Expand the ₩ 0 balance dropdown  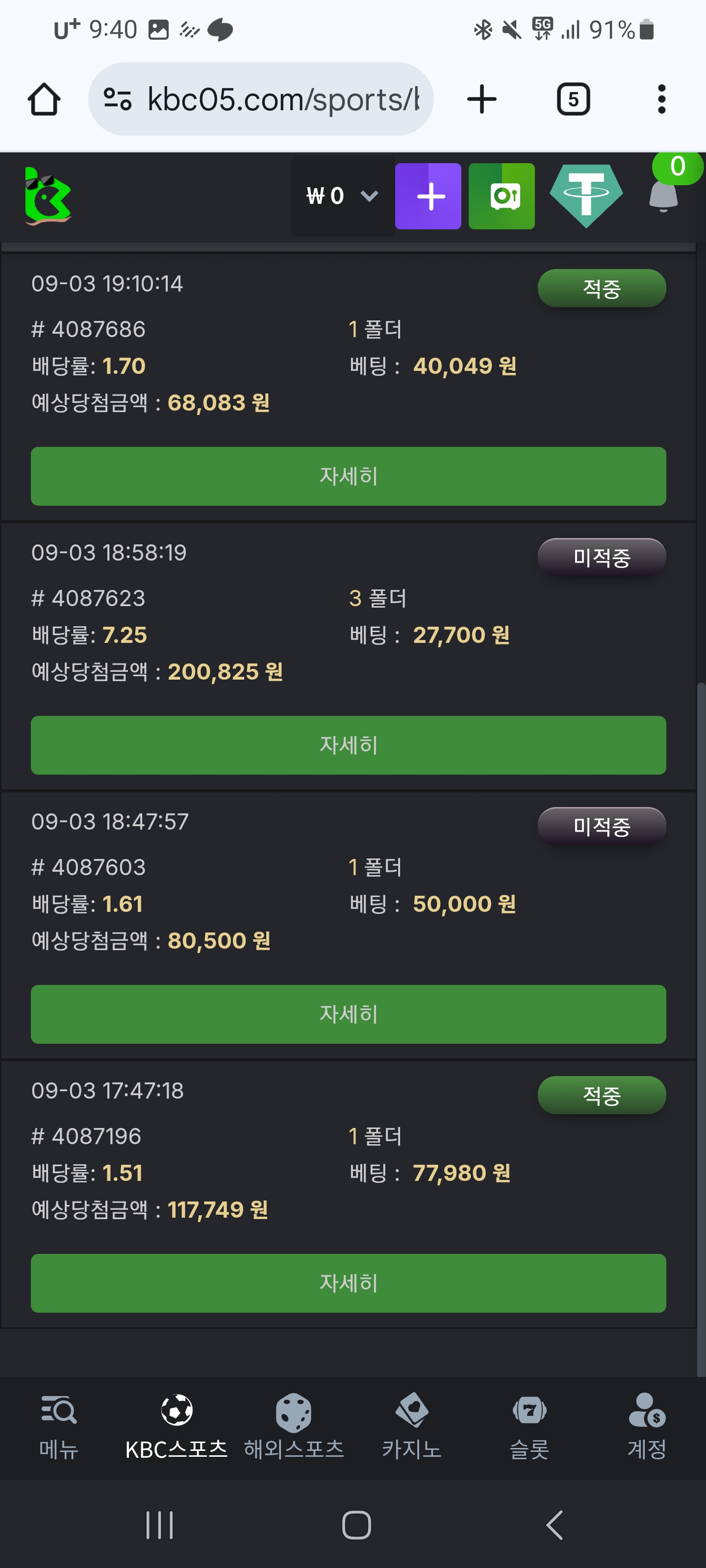click(x=342, y=196)
